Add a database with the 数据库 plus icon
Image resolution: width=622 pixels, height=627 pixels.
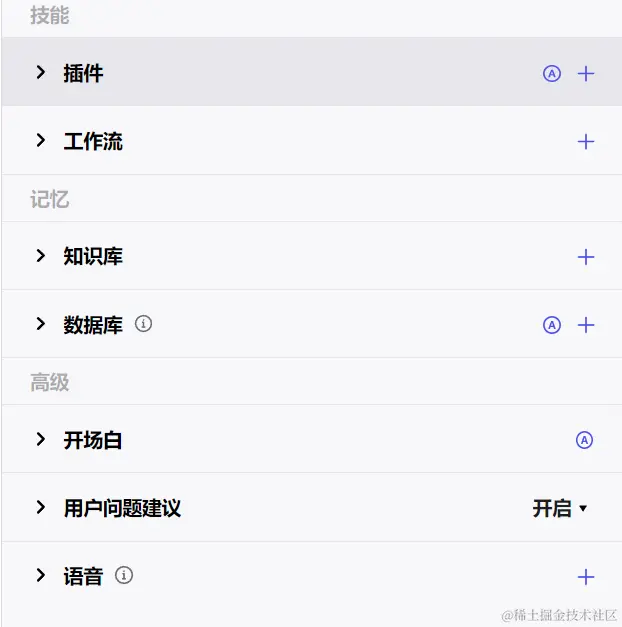[x=586, y=325]
